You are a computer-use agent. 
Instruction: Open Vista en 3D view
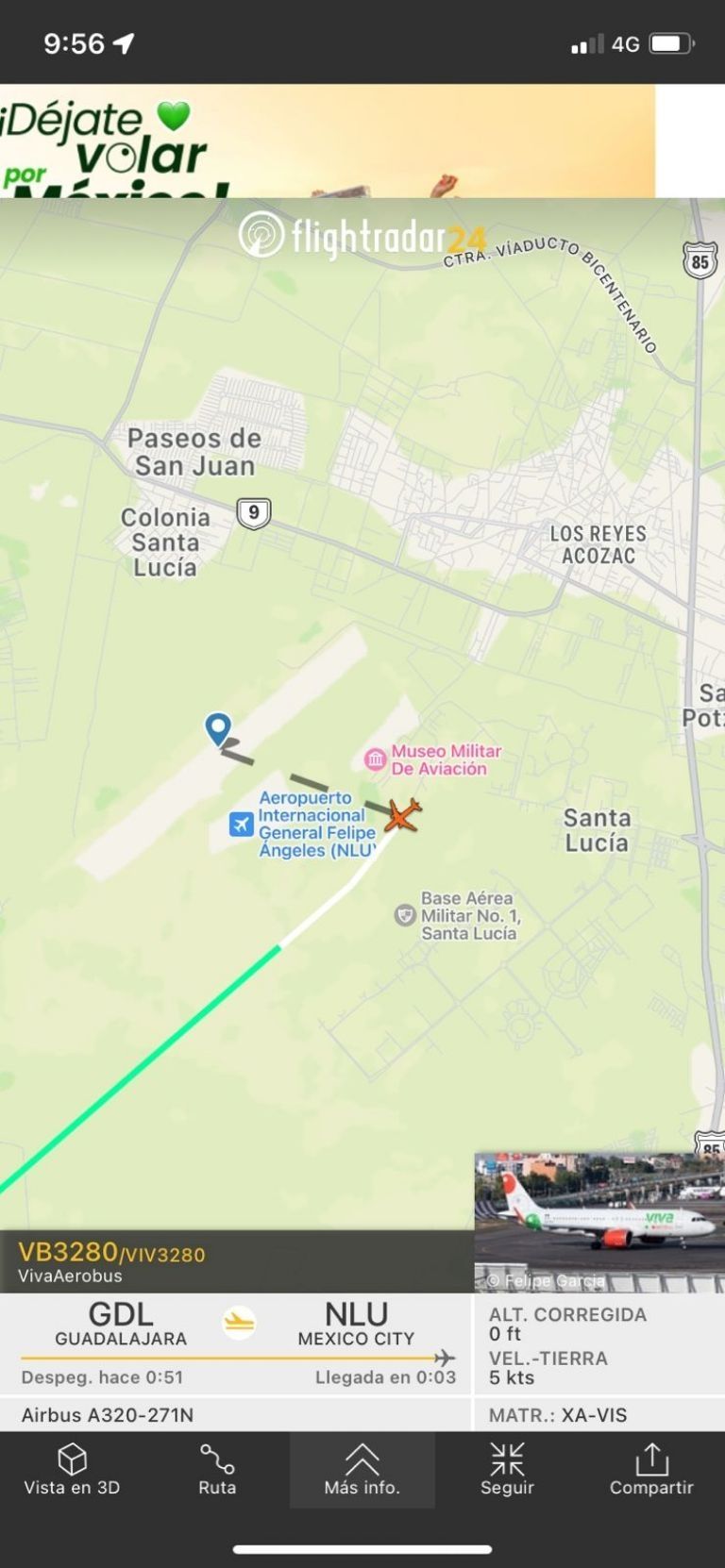(72, 1469)
